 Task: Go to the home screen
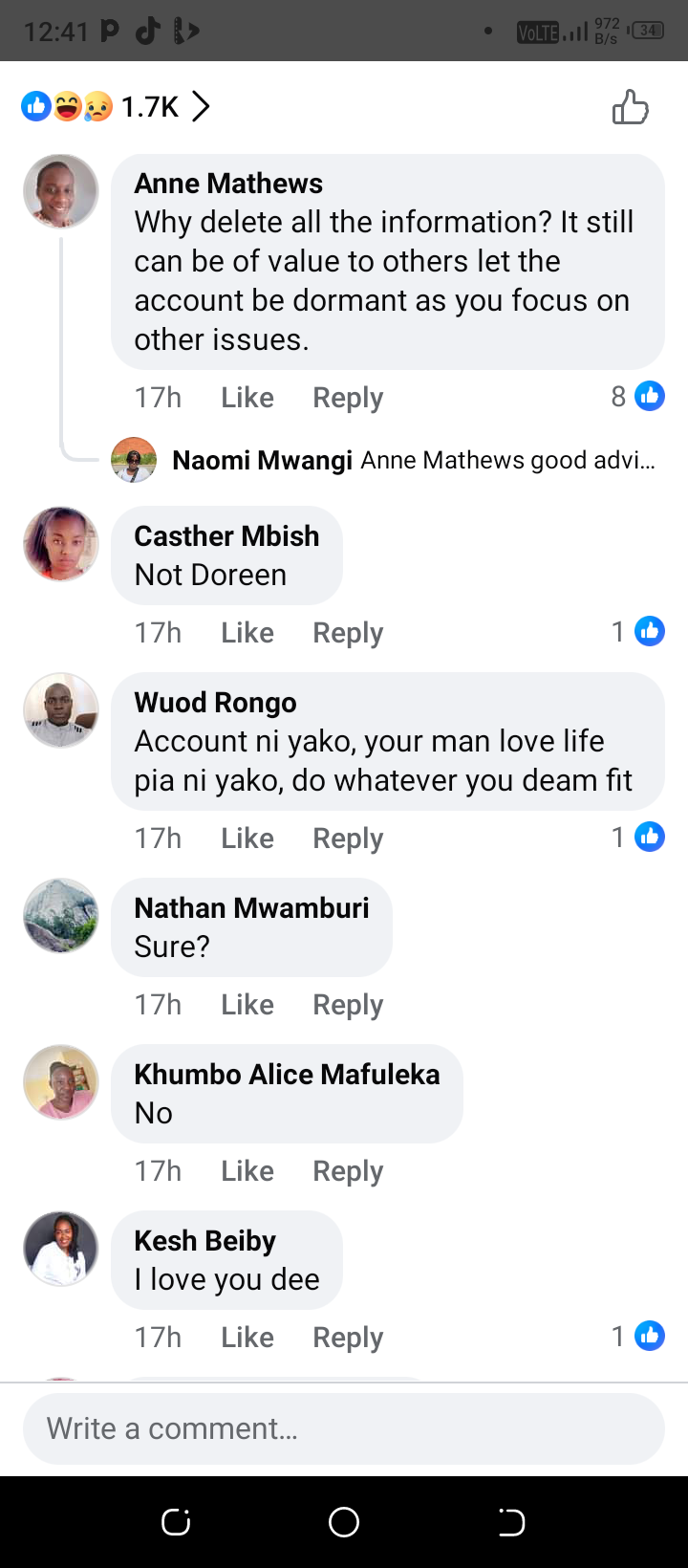(344, 1522)
